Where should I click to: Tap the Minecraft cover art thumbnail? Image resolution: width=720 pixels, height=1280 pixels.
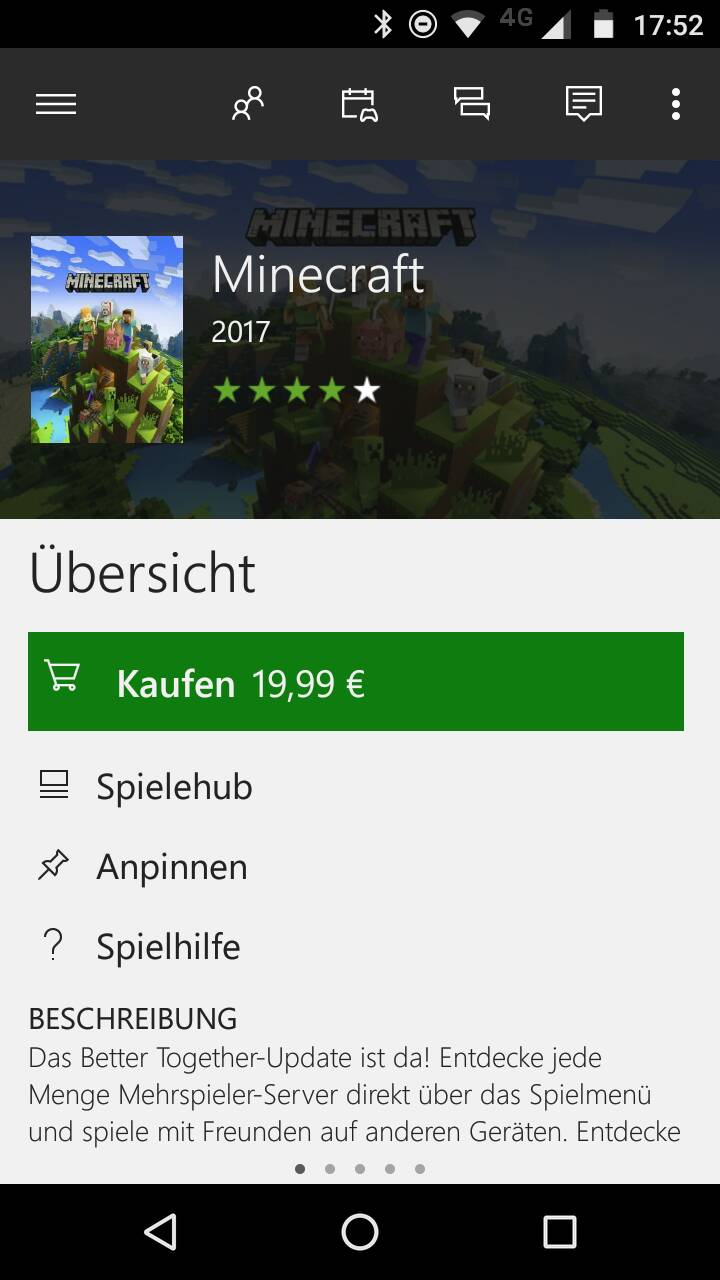click(107, 339)
